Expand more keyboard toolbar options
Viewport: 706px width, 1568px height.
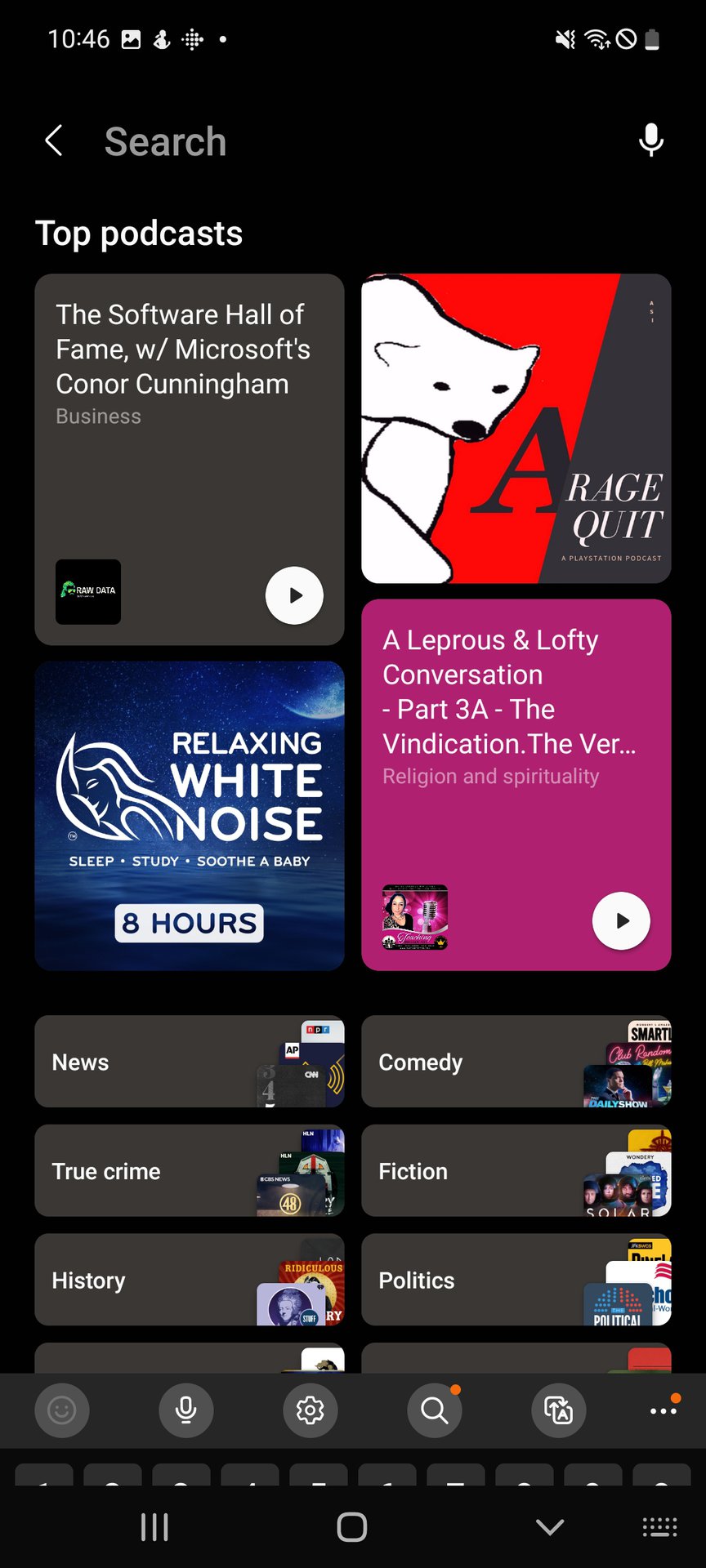(663, 1410)
